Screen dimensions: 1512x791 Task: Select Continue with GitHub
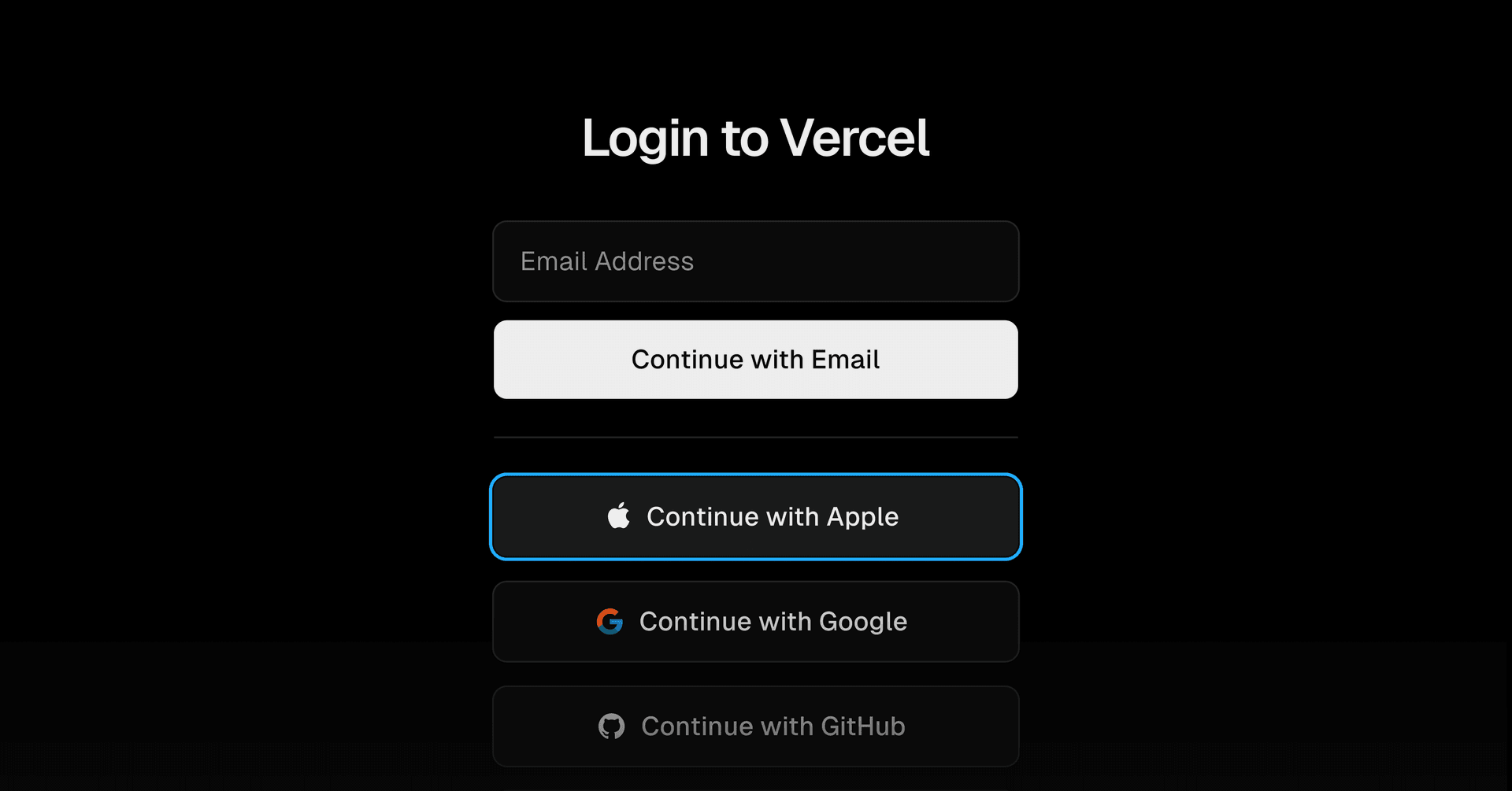pyautogui.click(x=755, y=726)
